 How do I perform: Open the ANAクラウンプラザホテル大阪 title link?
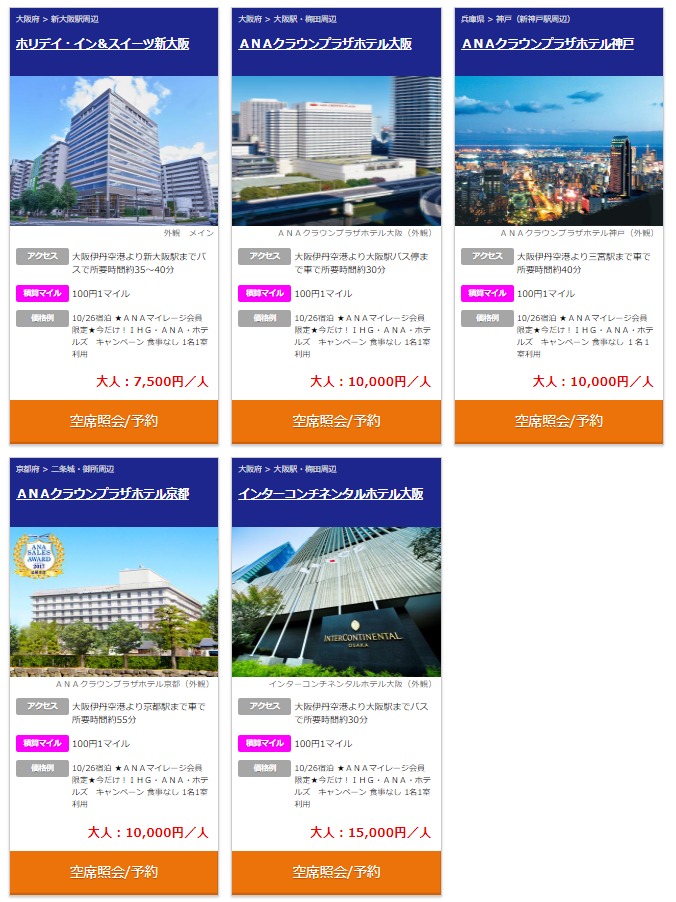click(325, 44)
